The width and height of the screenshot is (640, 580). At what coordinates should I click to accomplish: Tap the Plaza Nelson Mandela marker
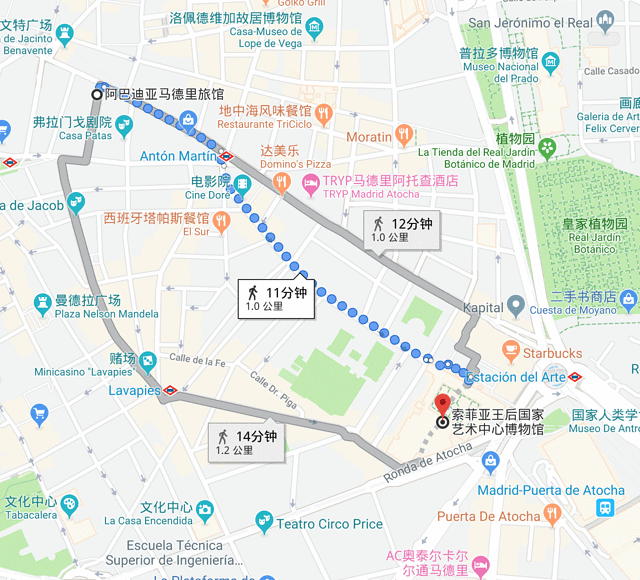tap(42, 301)
